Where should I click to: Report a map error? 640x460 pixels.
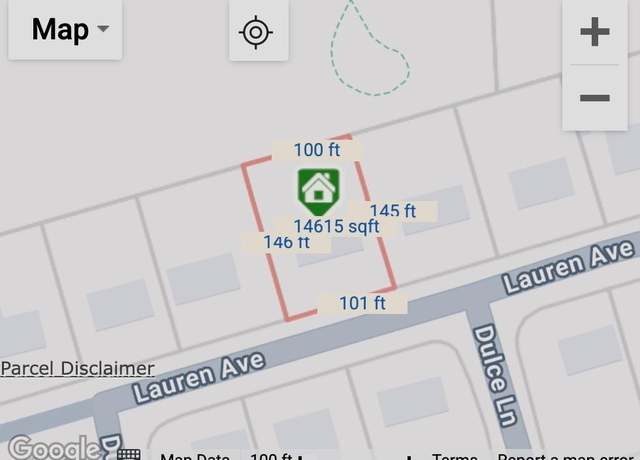click(567, 457)
